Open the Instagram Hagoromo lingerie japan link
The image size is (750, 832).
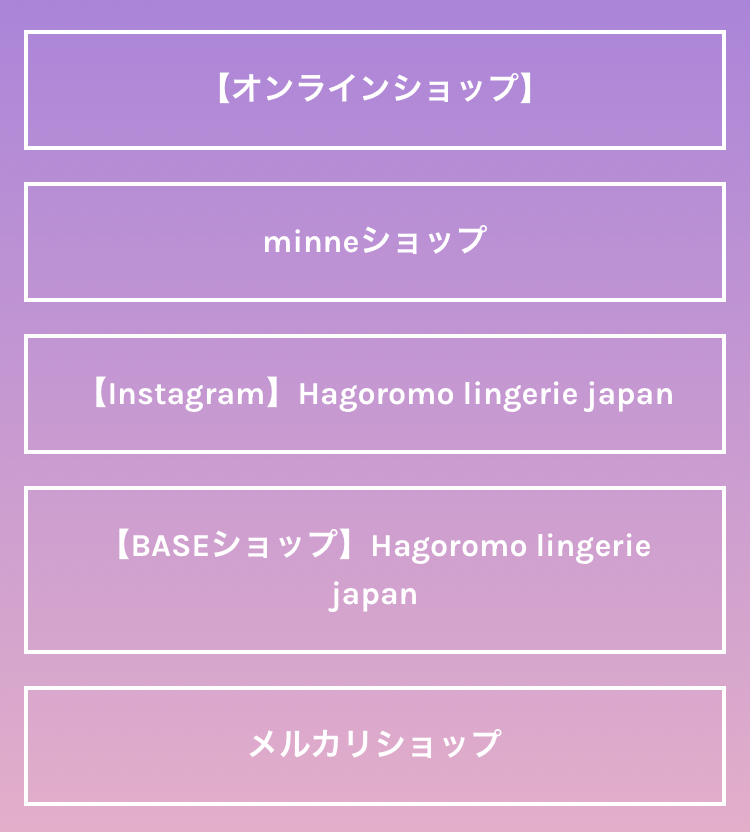(374, 394)
